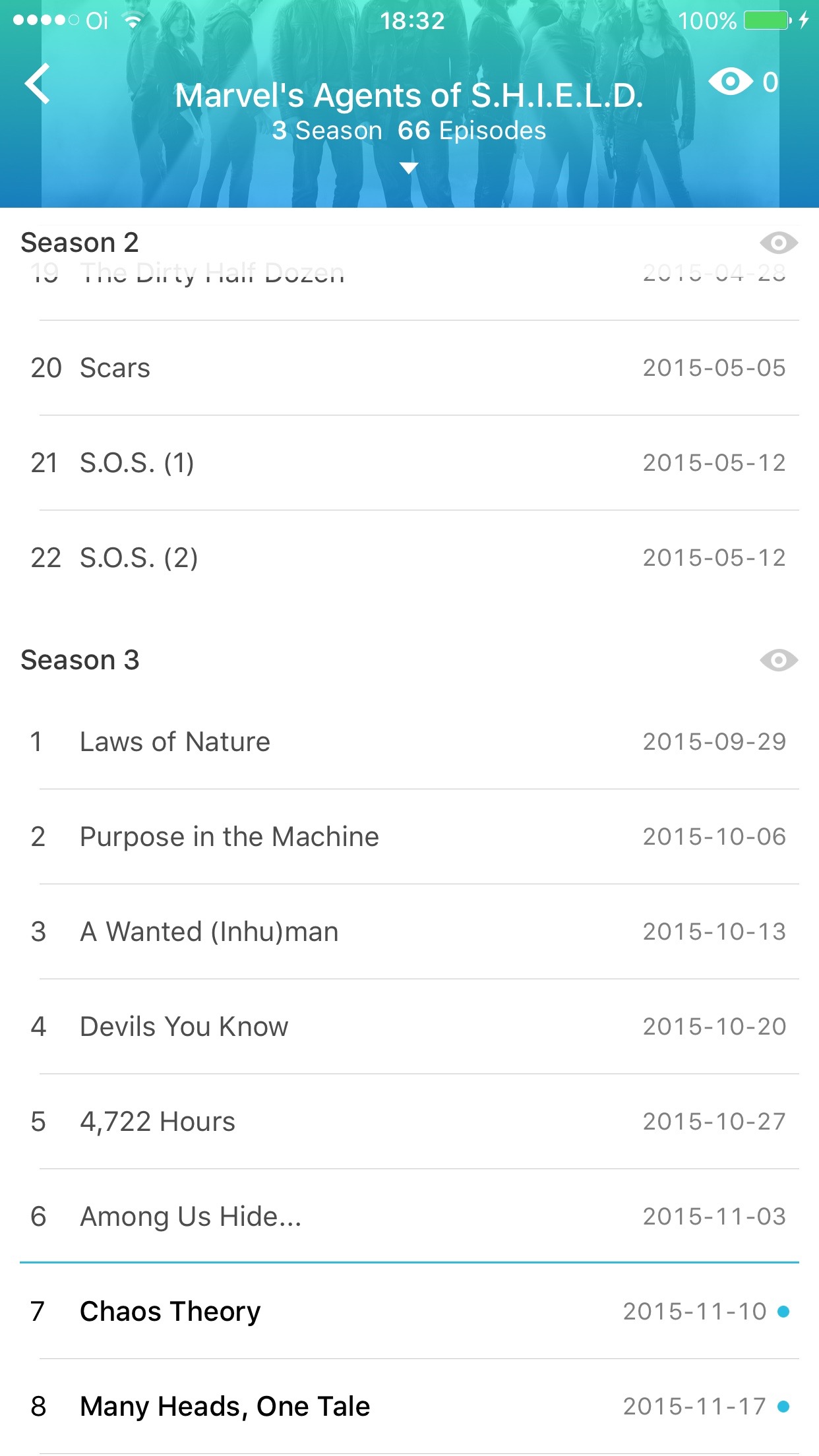Open episode 21 S.O.S. (1)
The image size is (819, 1456).
tap(409, 463)
